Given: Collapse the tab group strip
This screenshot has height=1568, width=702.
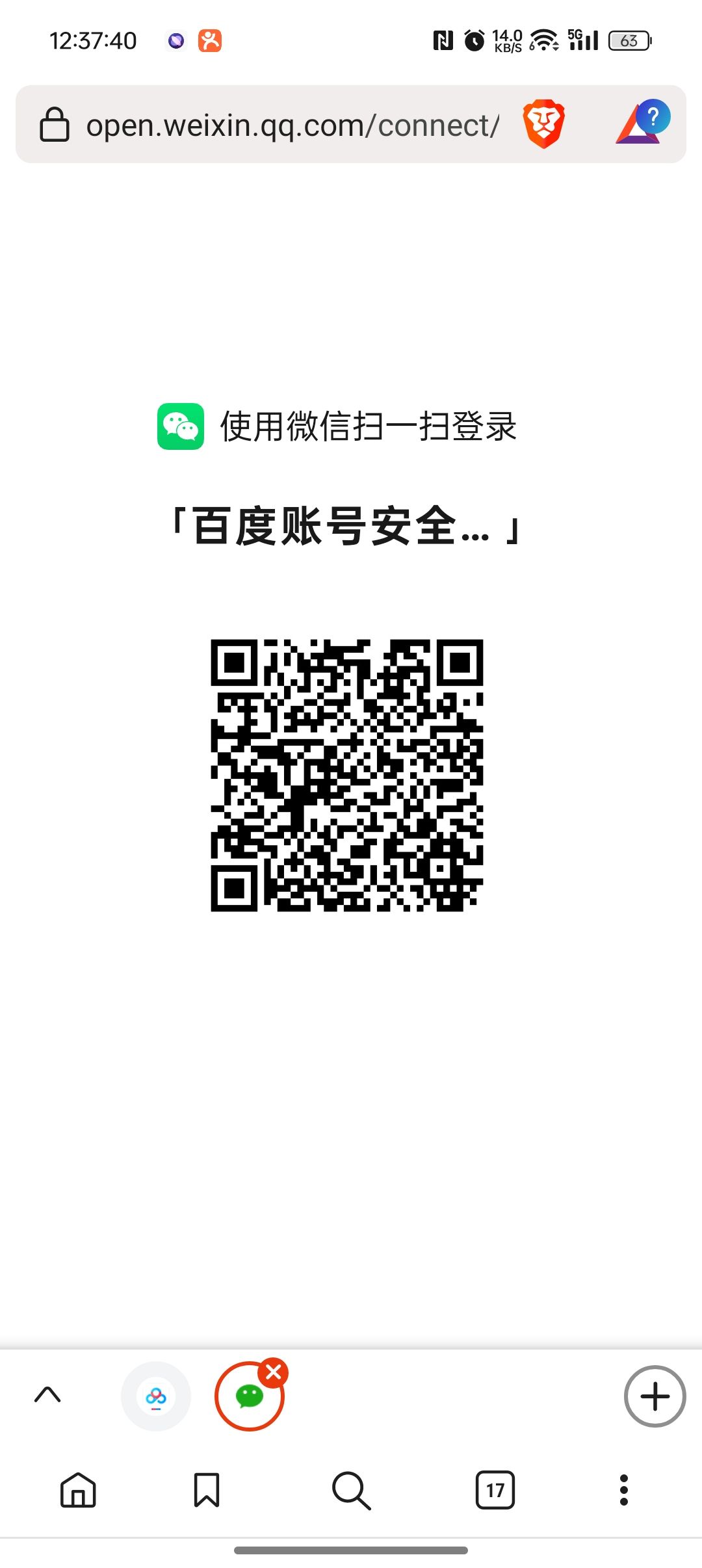Looking at the screenshot, I should pyautogui.click(x=47, y=1395).
